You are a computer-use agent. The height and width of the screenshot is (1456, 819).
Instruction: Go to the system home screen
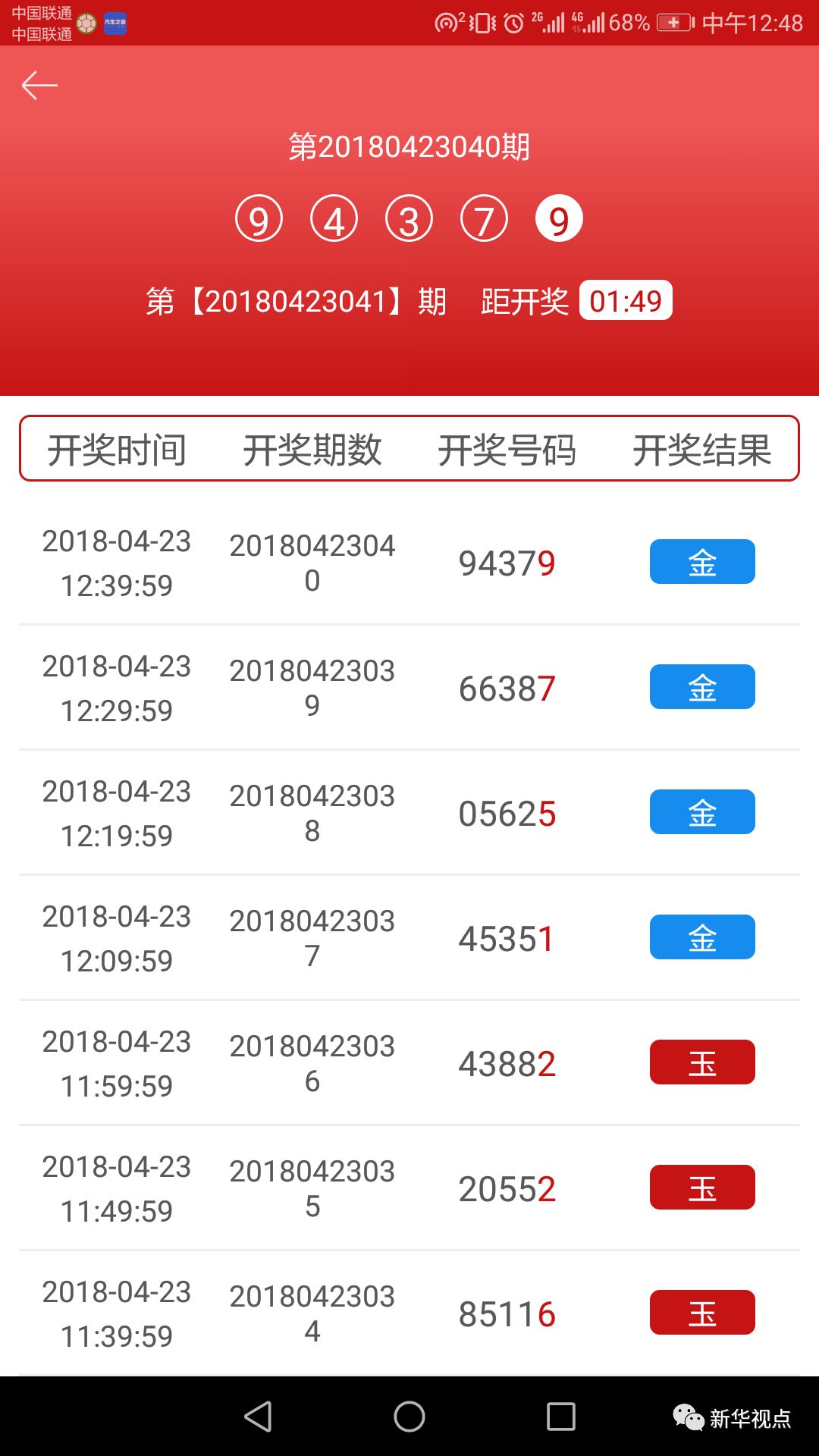pos(409,1416)
